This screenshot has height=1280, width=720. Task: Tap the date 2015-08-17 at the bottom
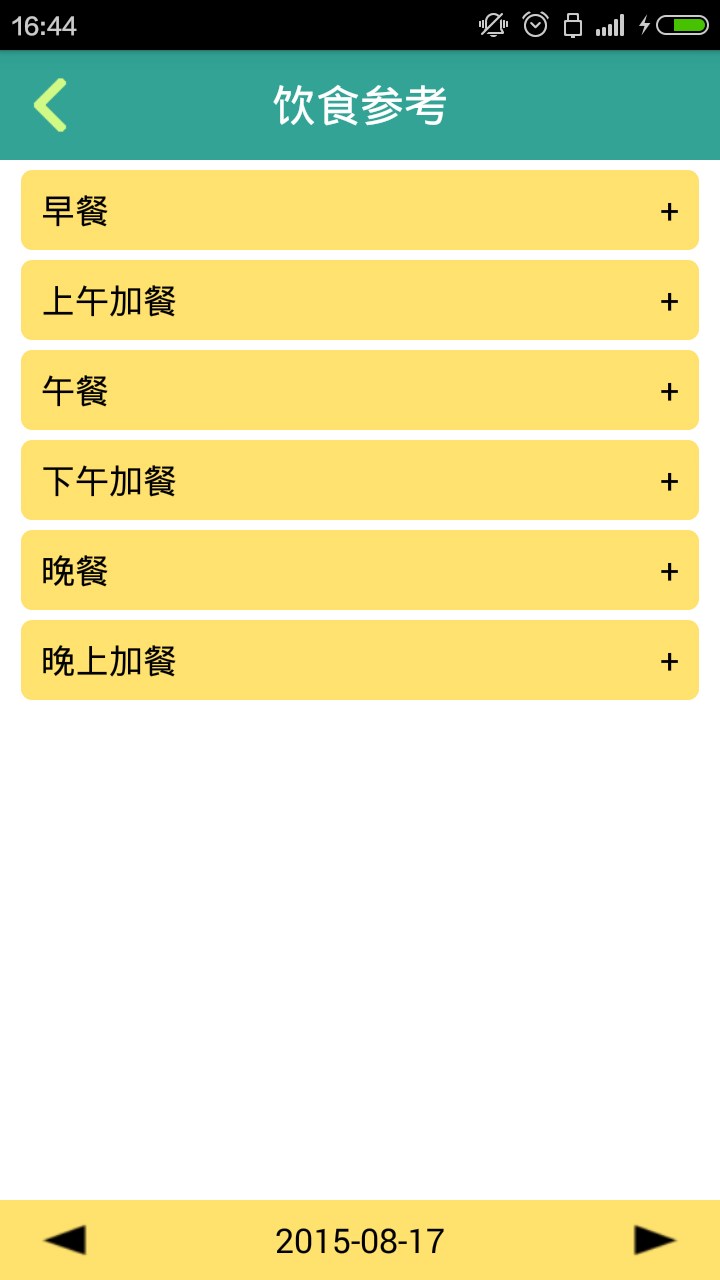pyautogui.click(x=360, y=1240)
